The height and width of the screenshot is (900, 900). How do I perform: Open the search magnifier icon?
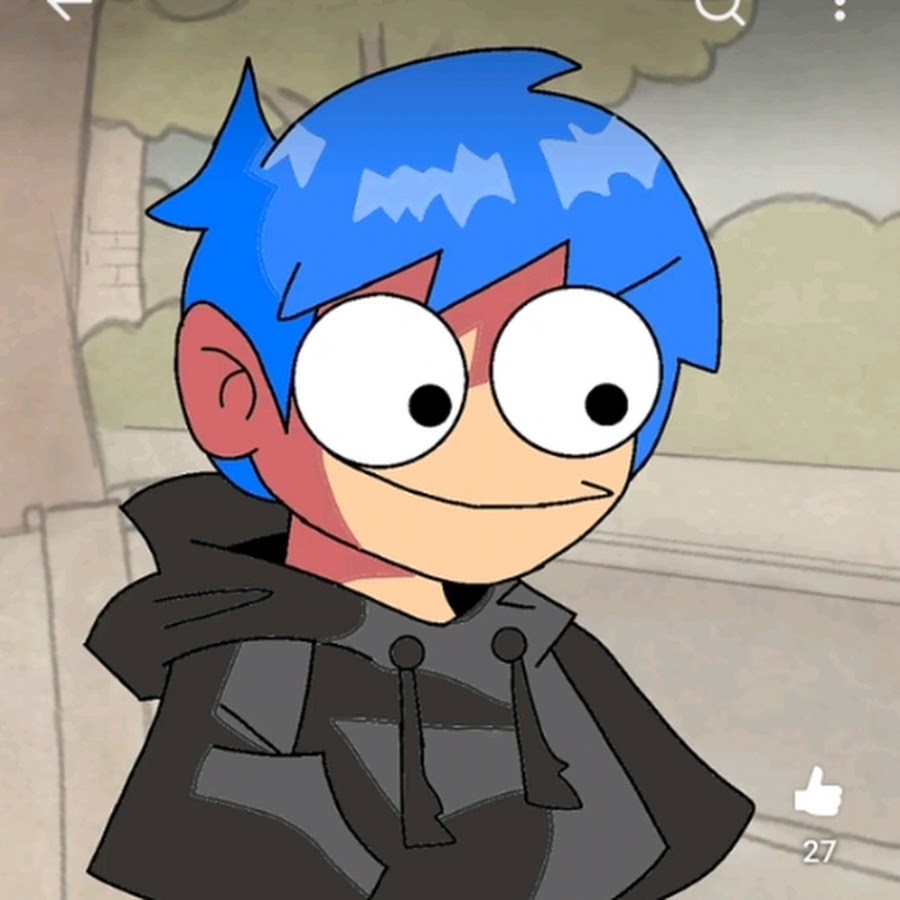click(719, 8)
